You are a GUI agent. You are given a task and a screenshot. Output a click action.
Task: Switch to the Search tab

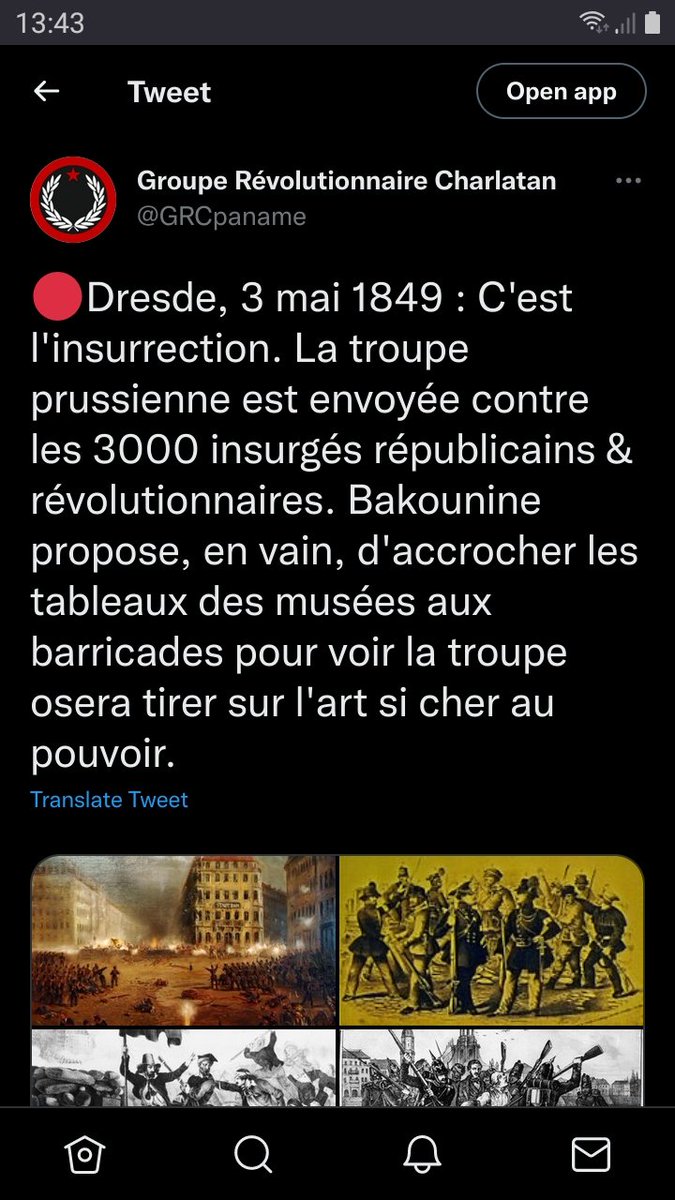pos(253,1155)
